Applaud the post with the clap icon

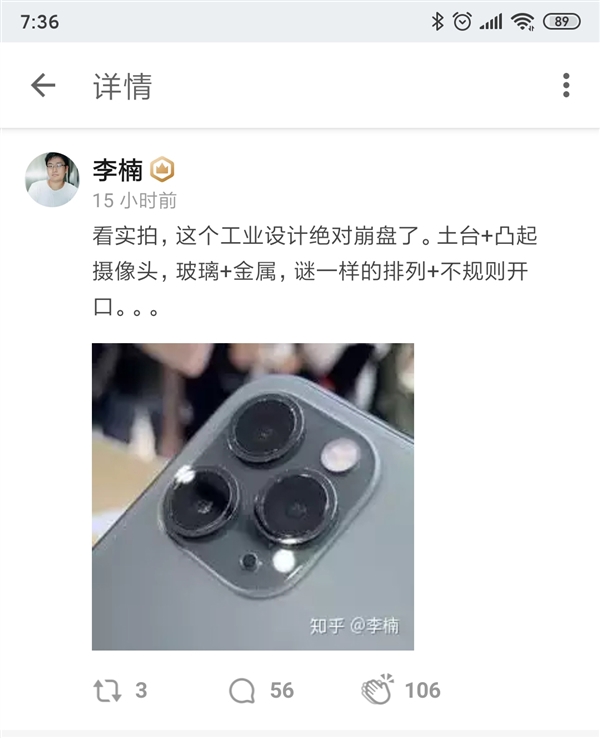click(x=376, y=690)
